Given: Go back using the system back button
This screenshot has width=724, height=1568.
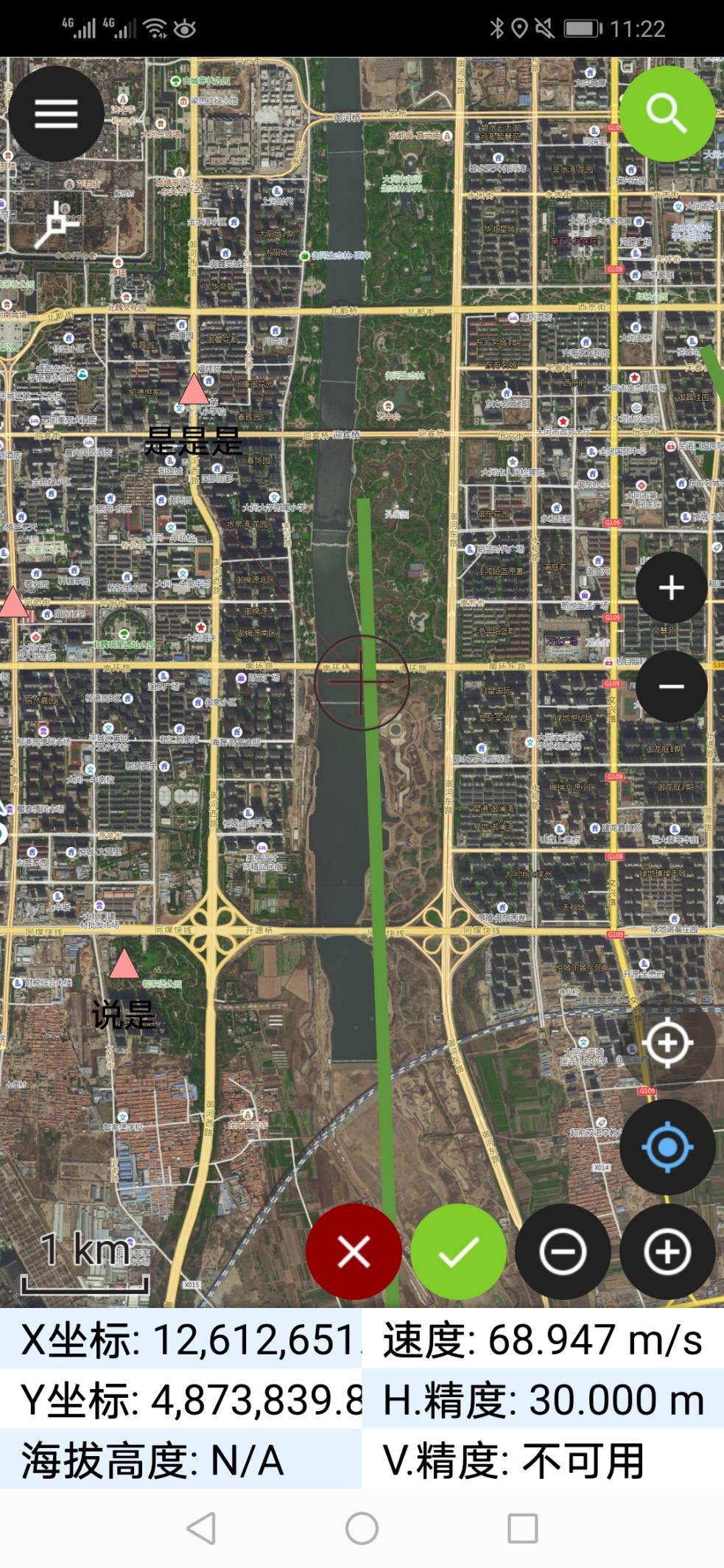Looking at the screenshot, I should pos(201,1528).
